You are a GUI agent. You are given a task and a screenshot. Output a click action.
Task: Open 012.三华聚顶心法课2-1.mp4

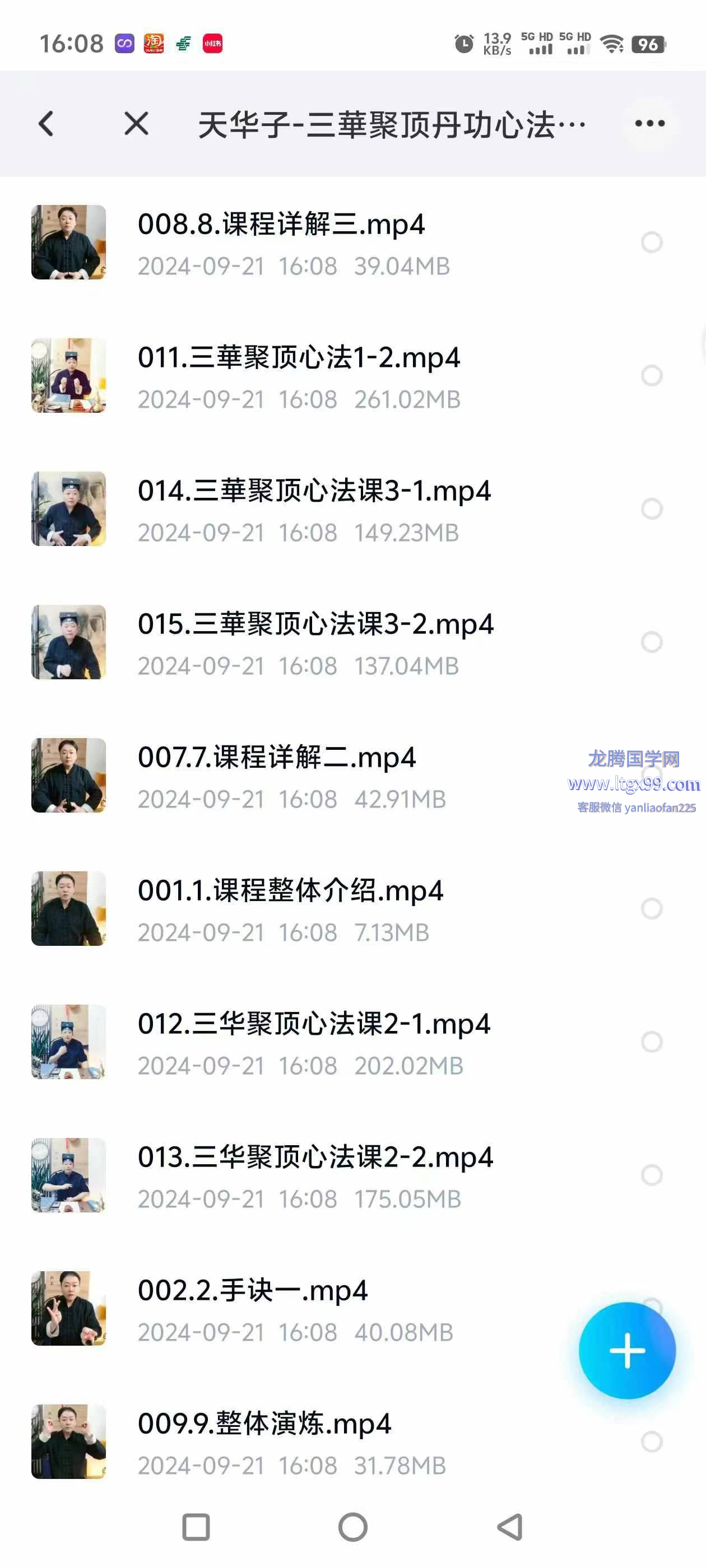click(x=314, y=1024)
